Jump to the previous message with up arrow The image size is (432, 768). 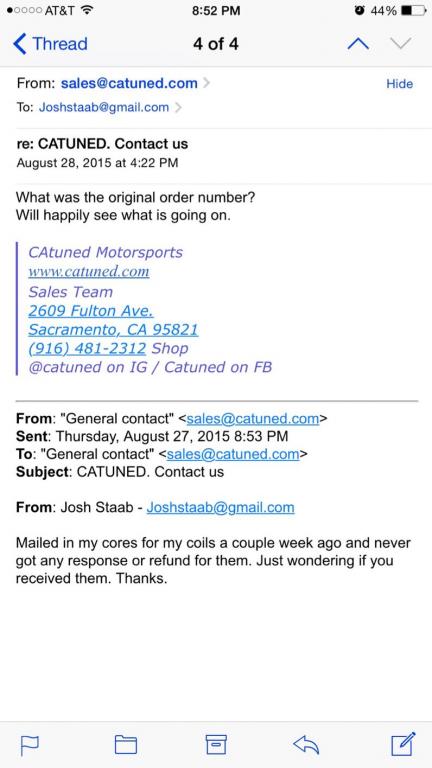coord(358,44)
